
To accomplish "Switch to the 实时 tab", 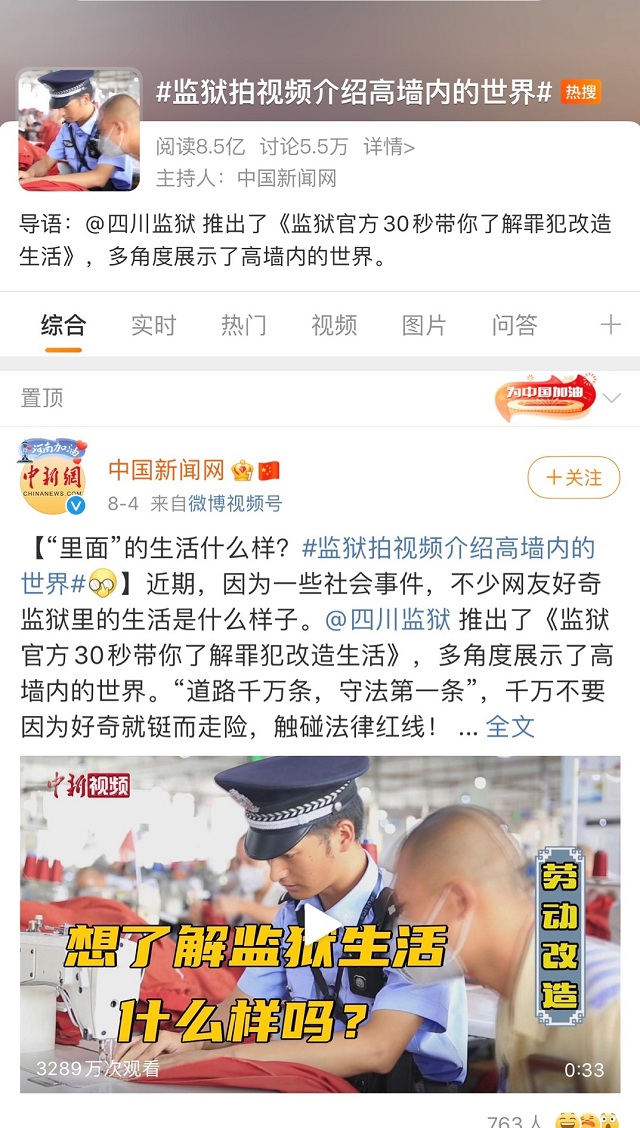I will click(x=153, y=325).
